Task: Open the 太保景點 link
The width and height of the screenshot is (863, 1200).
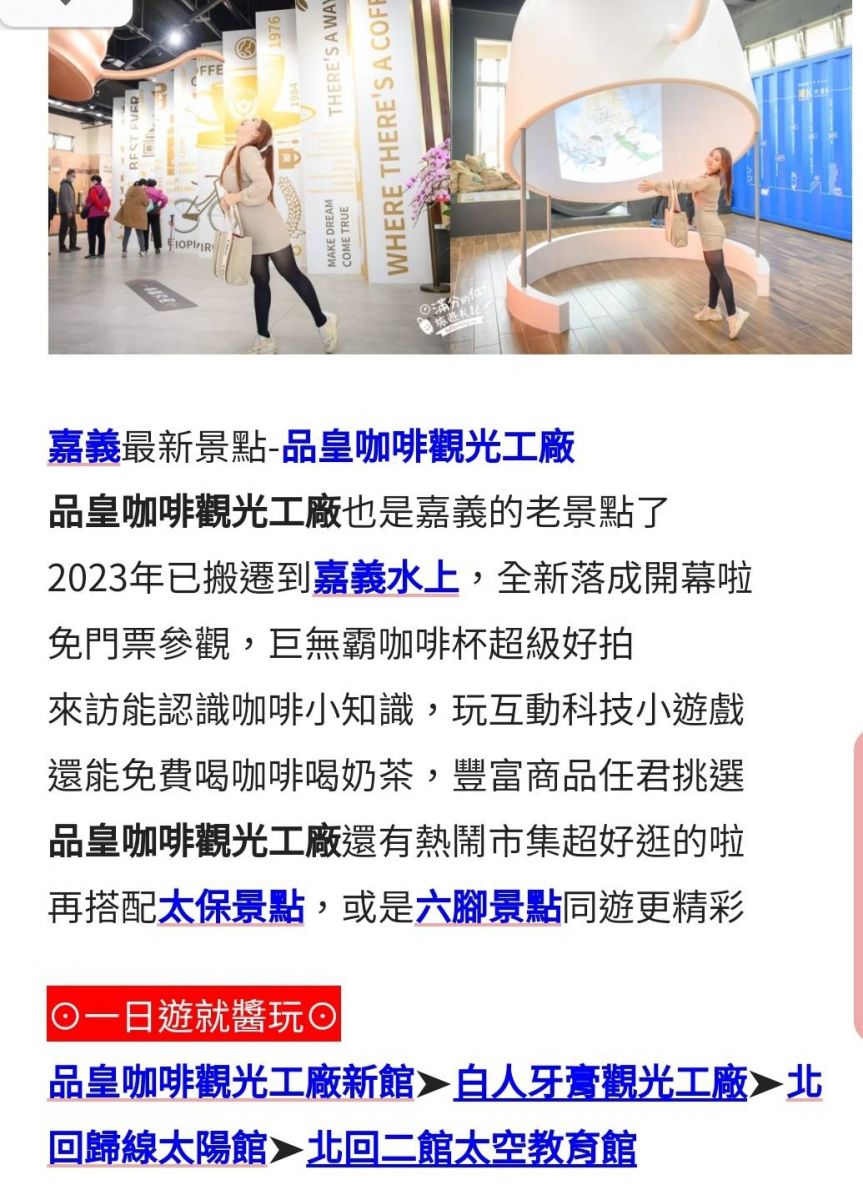Action: pyautogui.click(x=231, y=908)
